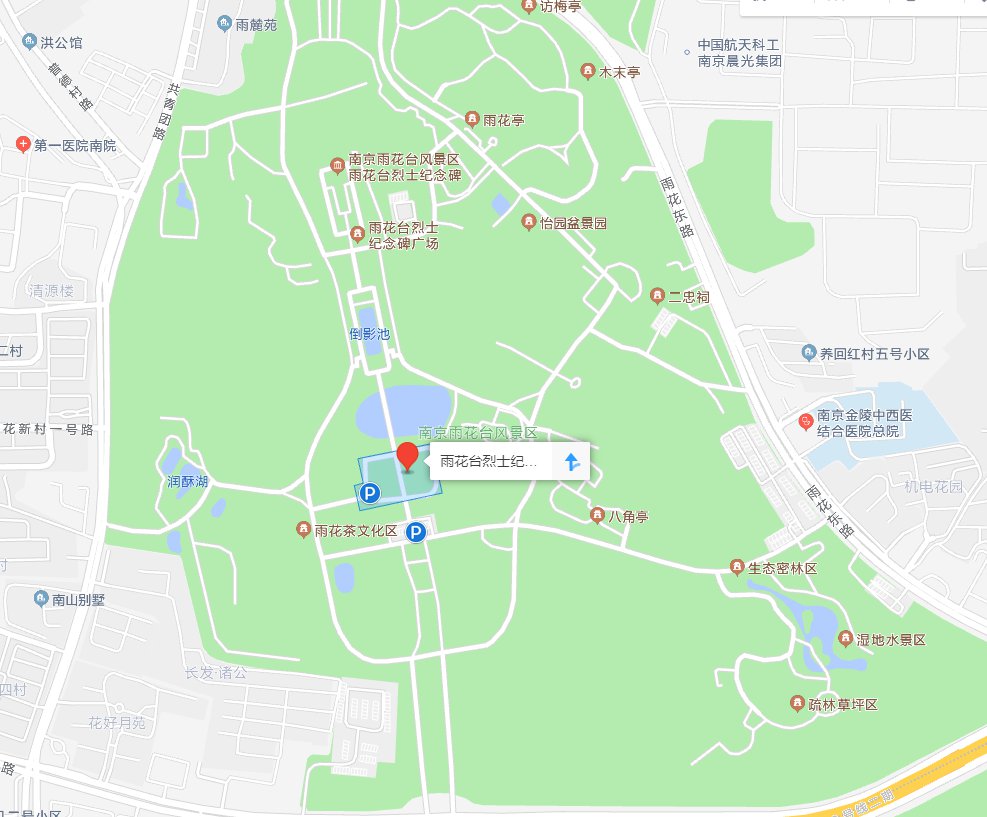This screenshot has height=817, width=987.
Task: Open the 生态密林区 marker
Action: pyautogui.click(x=737, y=568)
